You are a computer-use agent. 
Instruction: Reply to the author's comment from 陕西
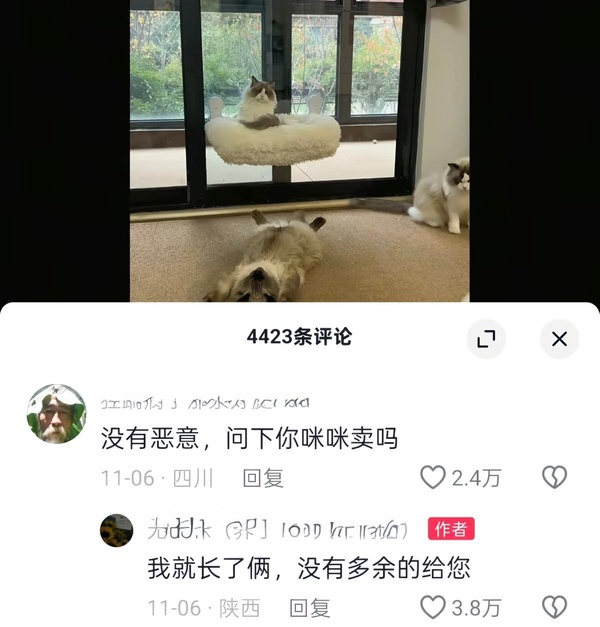[x=310, y=607]
